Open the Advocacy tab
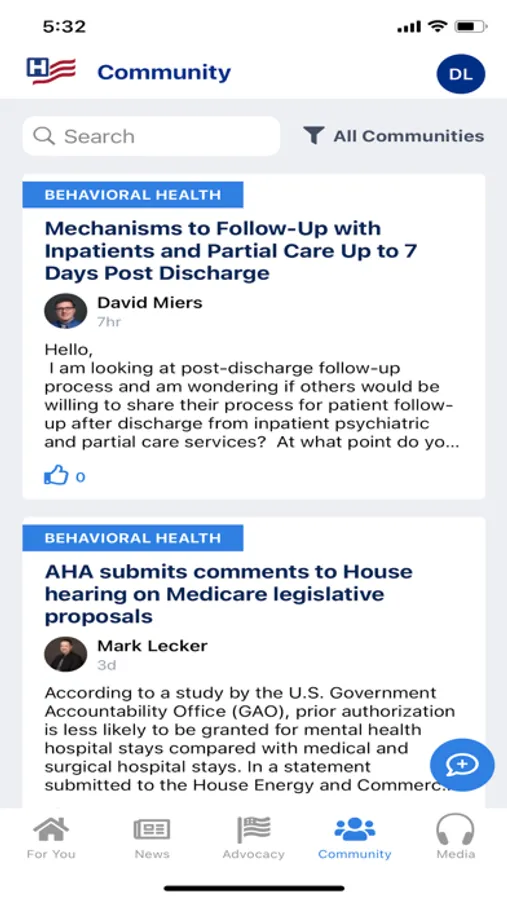The width and height of the screenshot is (507, 900). click(x=253, y=838)
